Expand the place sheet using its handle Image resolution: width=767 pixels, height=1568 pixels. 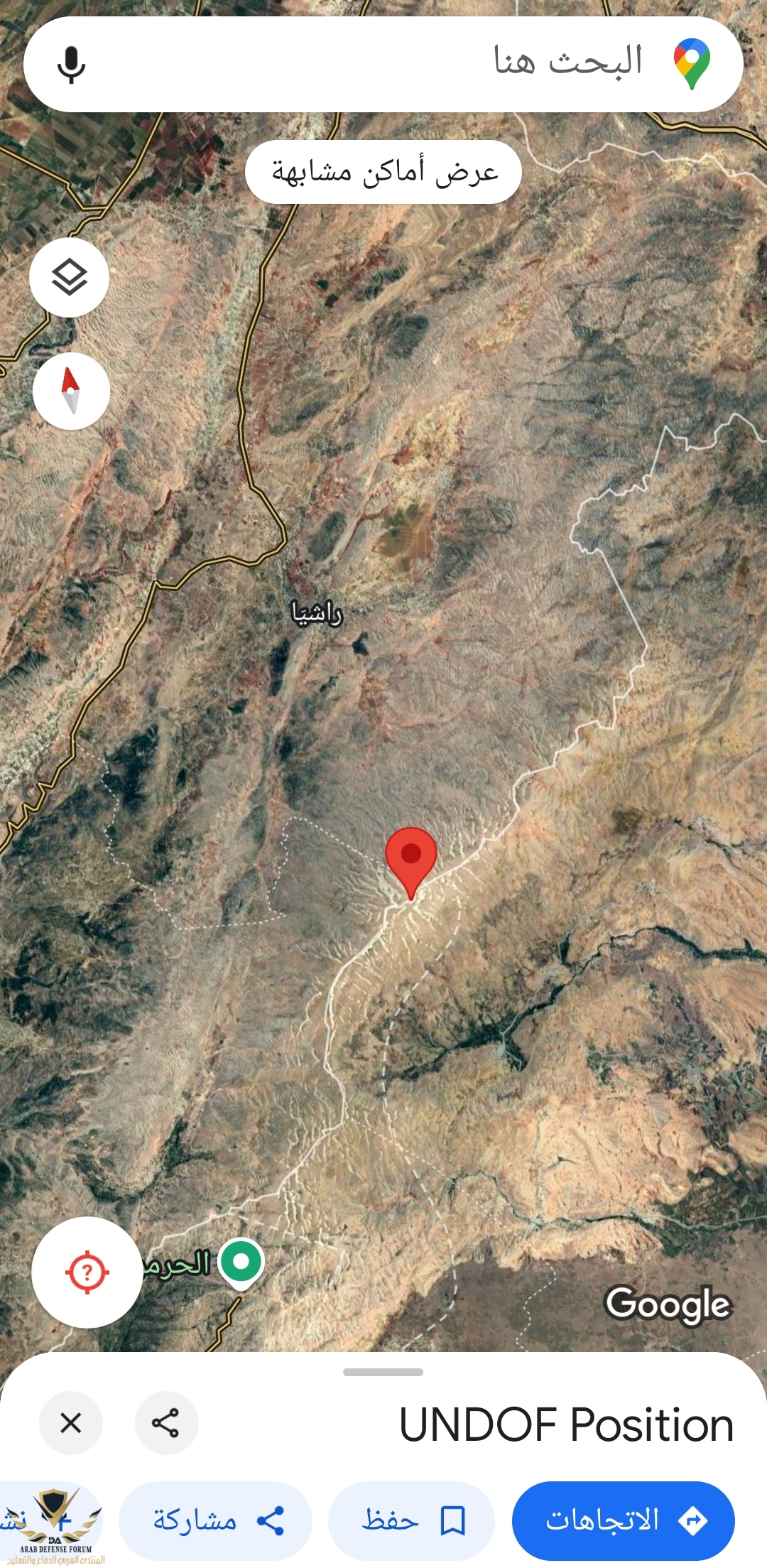(383, 1372)
